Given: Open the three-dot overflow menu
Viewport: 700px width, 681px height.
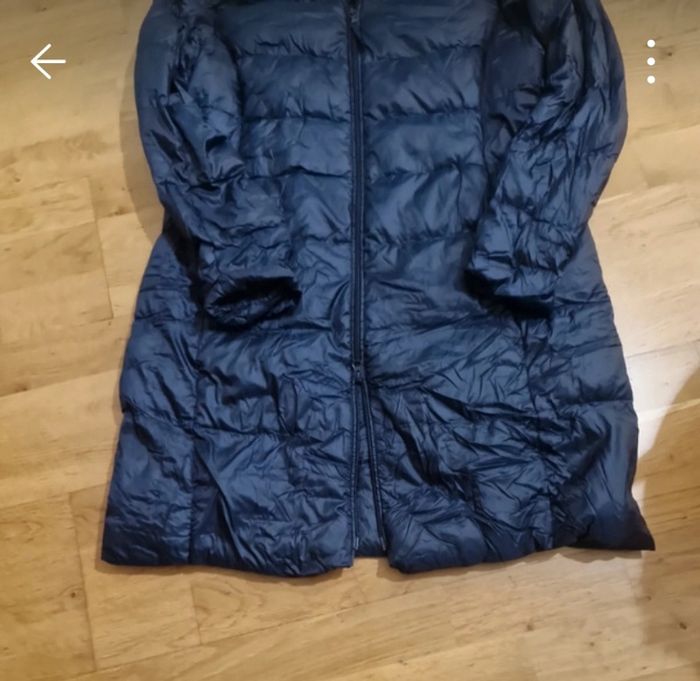Looking at the screenshot, I should pos(651,62).
